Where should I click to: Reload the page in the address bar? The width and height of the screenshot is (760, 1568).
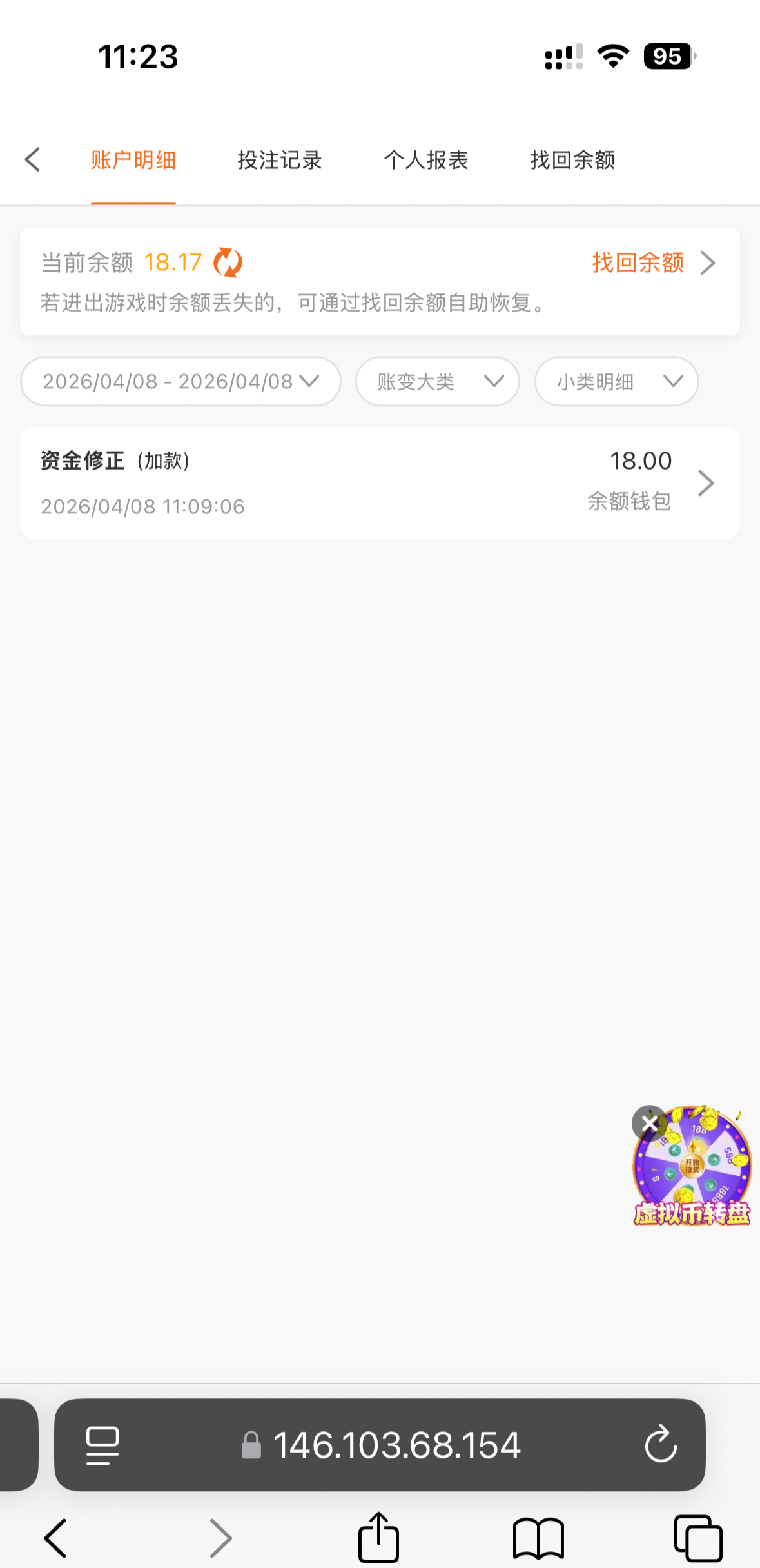coord(661,1444)
